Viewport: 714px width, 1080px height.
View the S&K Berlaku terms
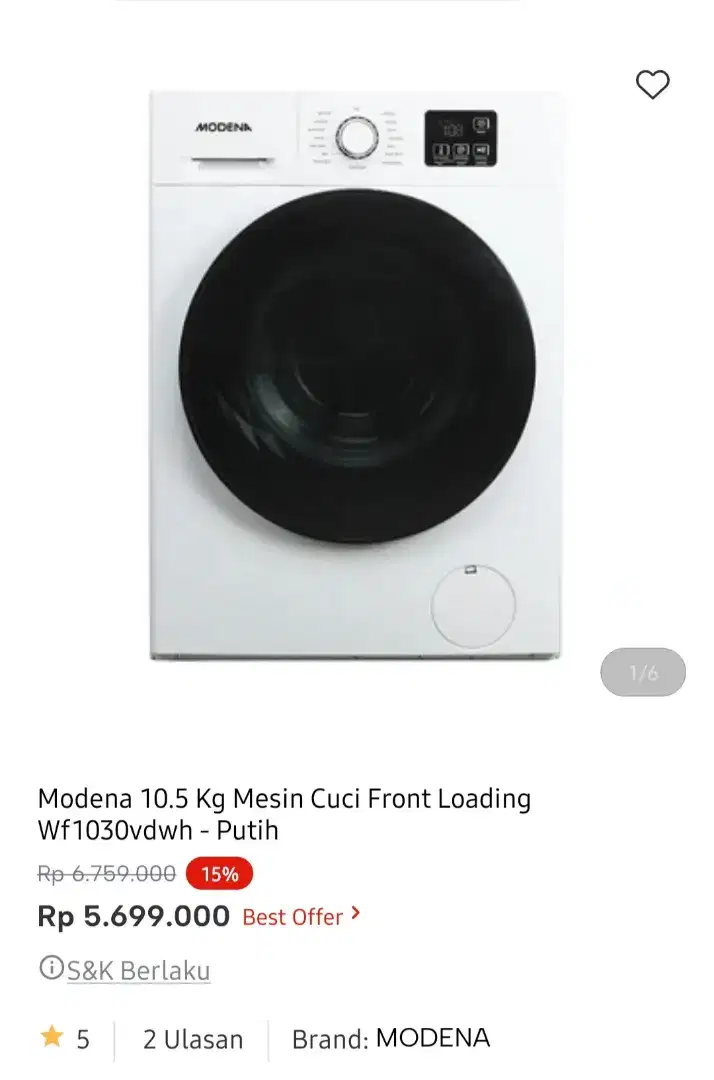click(137, 970)
